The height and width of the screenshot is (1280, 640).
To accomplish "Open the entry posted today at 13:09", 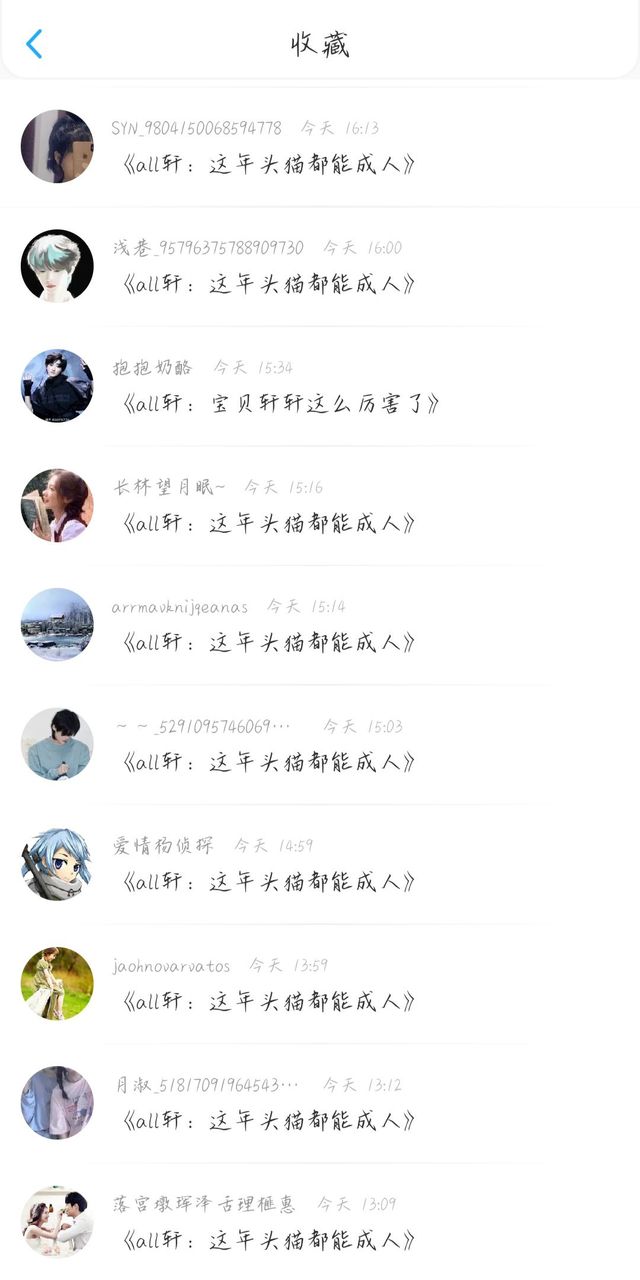I will 320,1222.
